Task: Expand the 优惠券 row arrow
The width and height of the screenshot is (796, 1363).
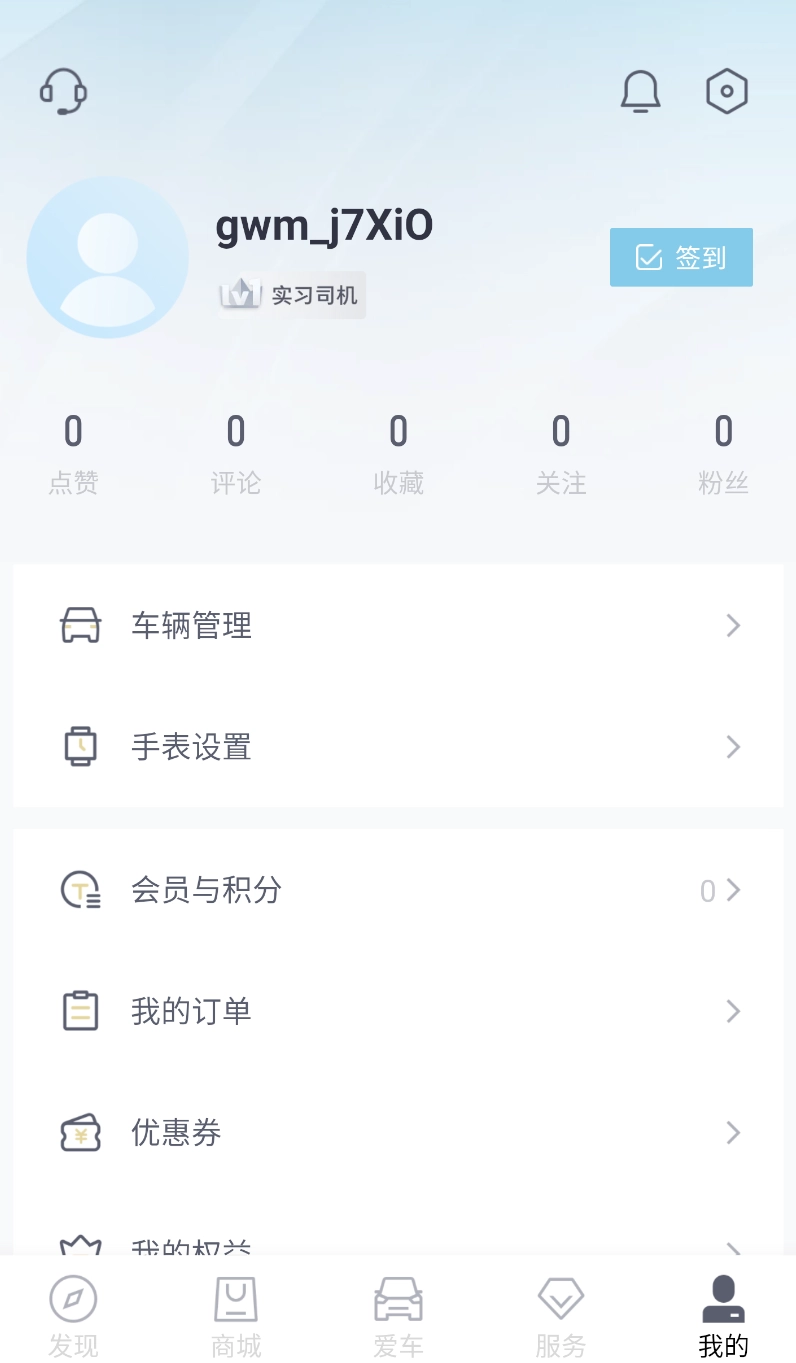Action: click(733, 1132)
